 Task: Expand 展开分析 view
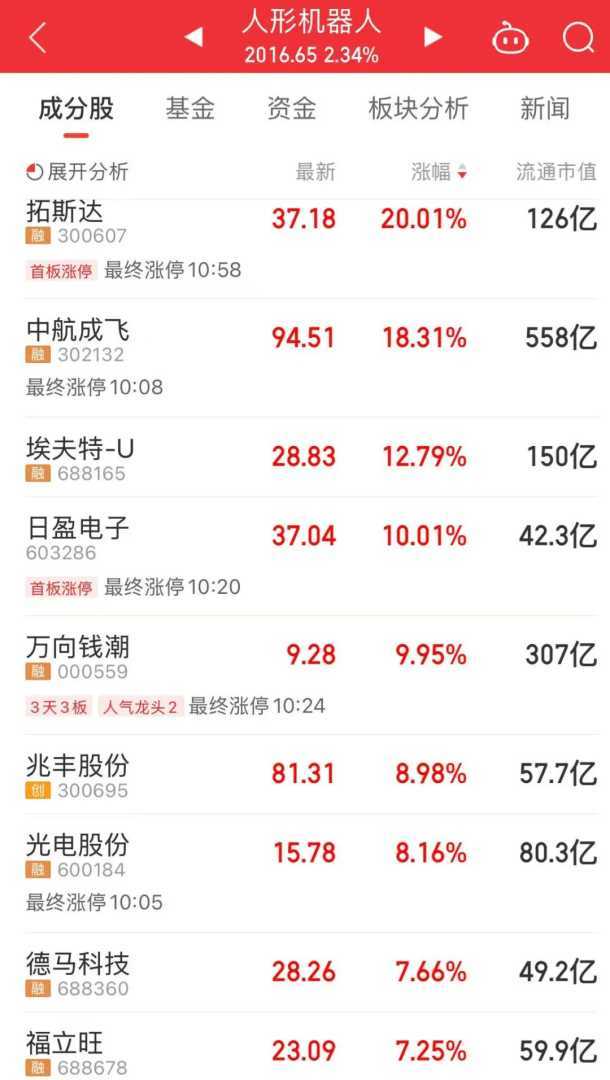[x=78, y=172]
